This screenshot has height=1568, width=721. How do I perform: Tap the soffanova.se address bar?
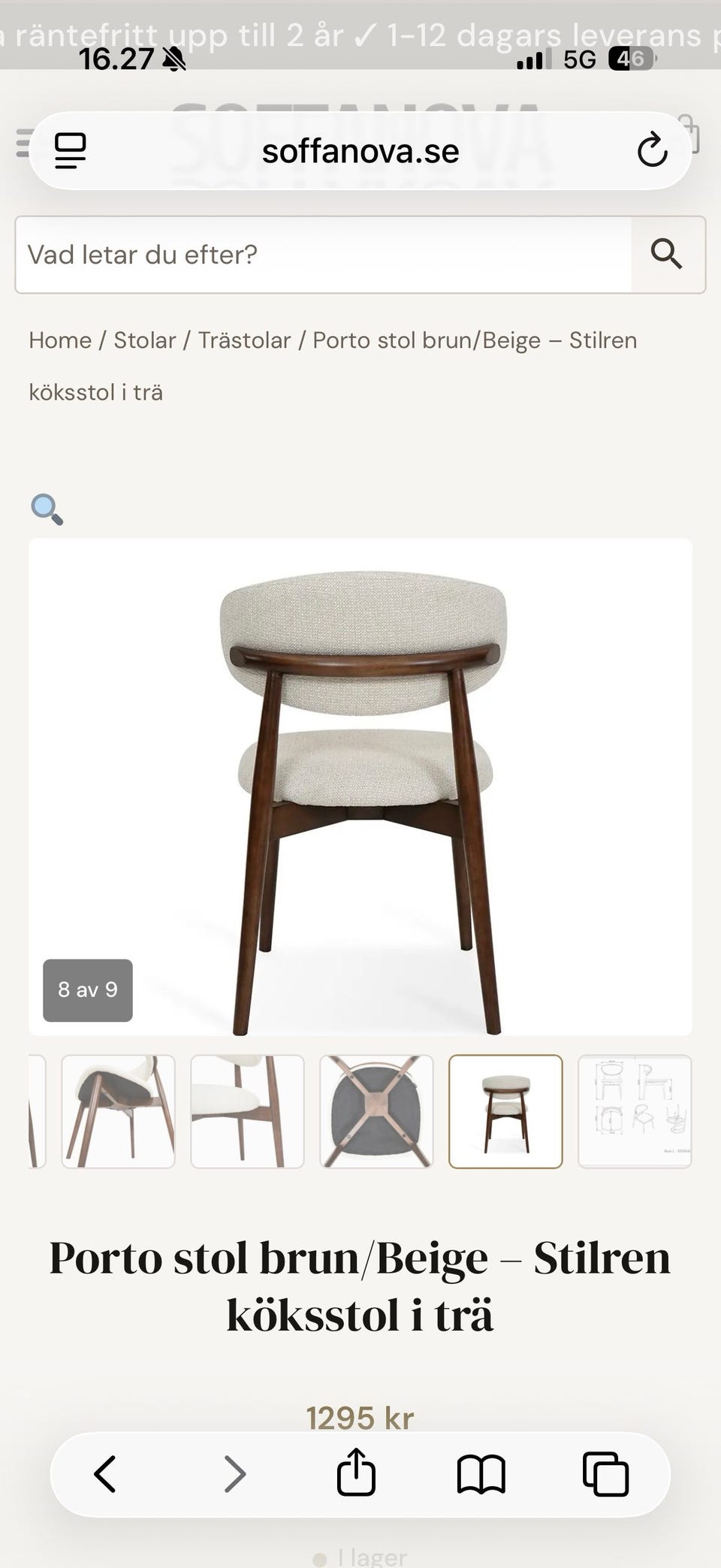pyautogui.click(x=360, y=151)
